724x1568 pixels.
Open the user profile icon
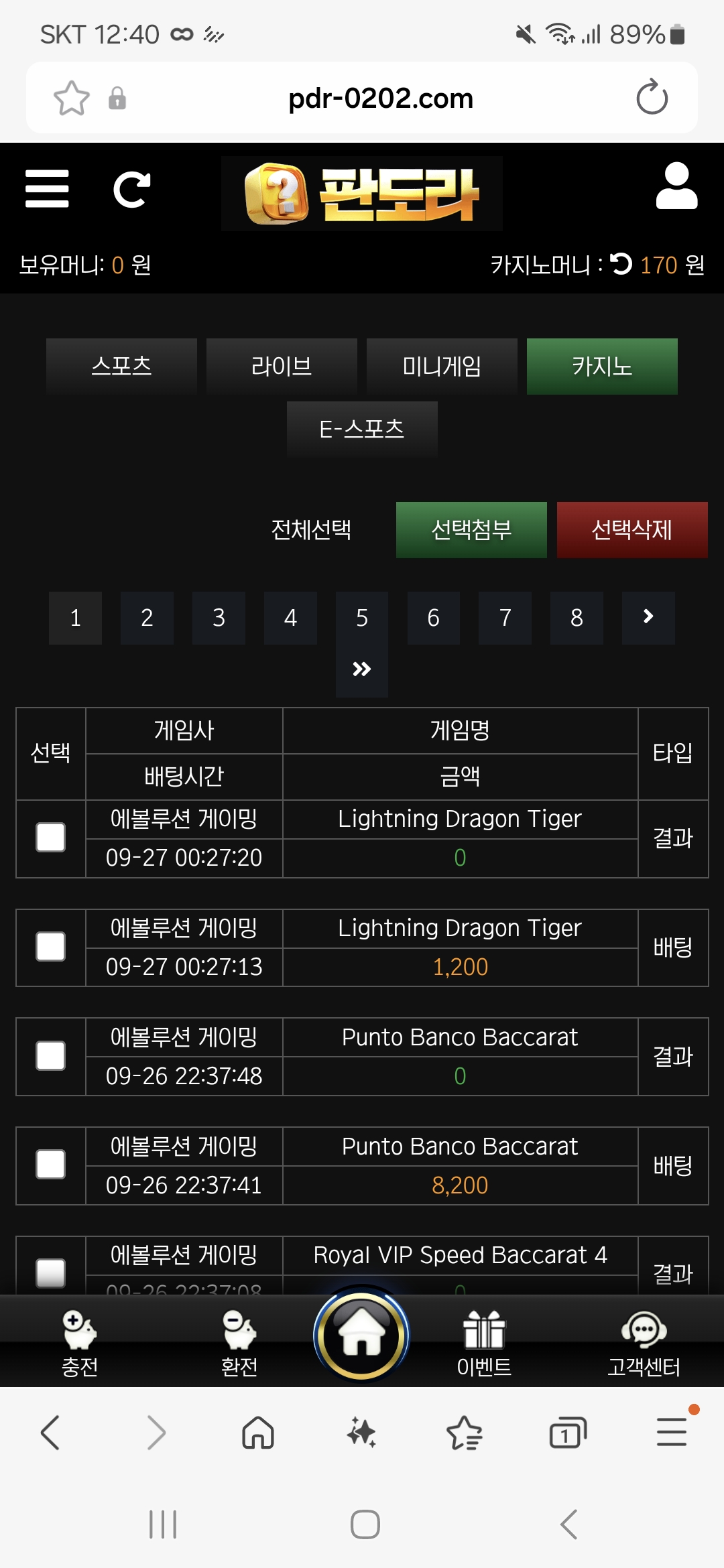point(676,187)
